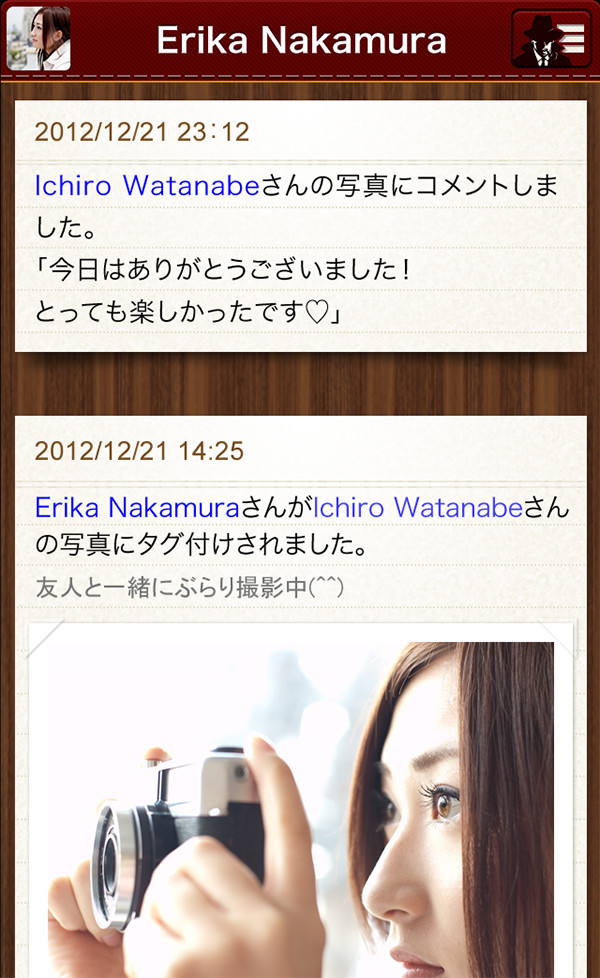600x978 pixels.
Task: Open Erika Nakamura's profile picture in header
Action: click(38, 39)
